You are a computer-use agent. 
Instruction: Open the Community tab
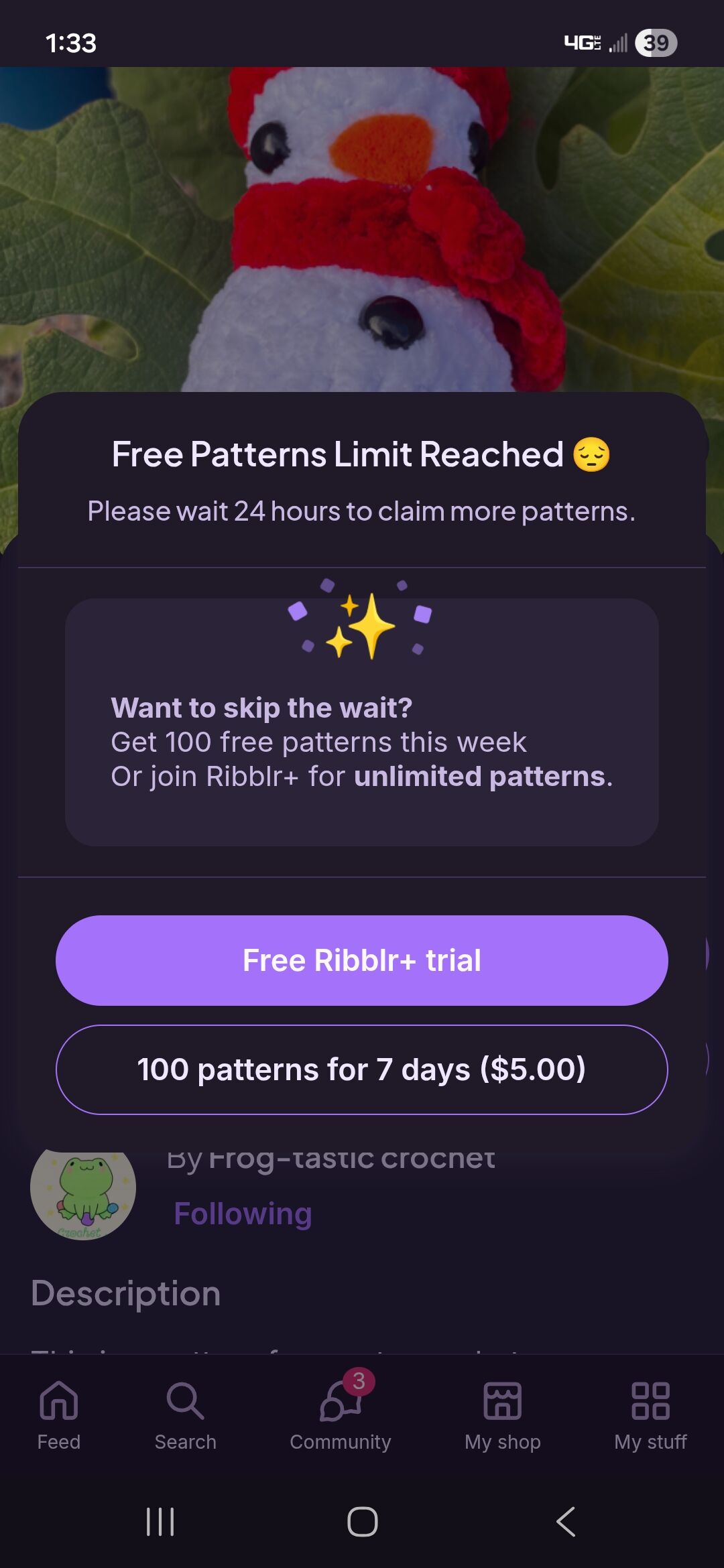(x=341, y=1414)
